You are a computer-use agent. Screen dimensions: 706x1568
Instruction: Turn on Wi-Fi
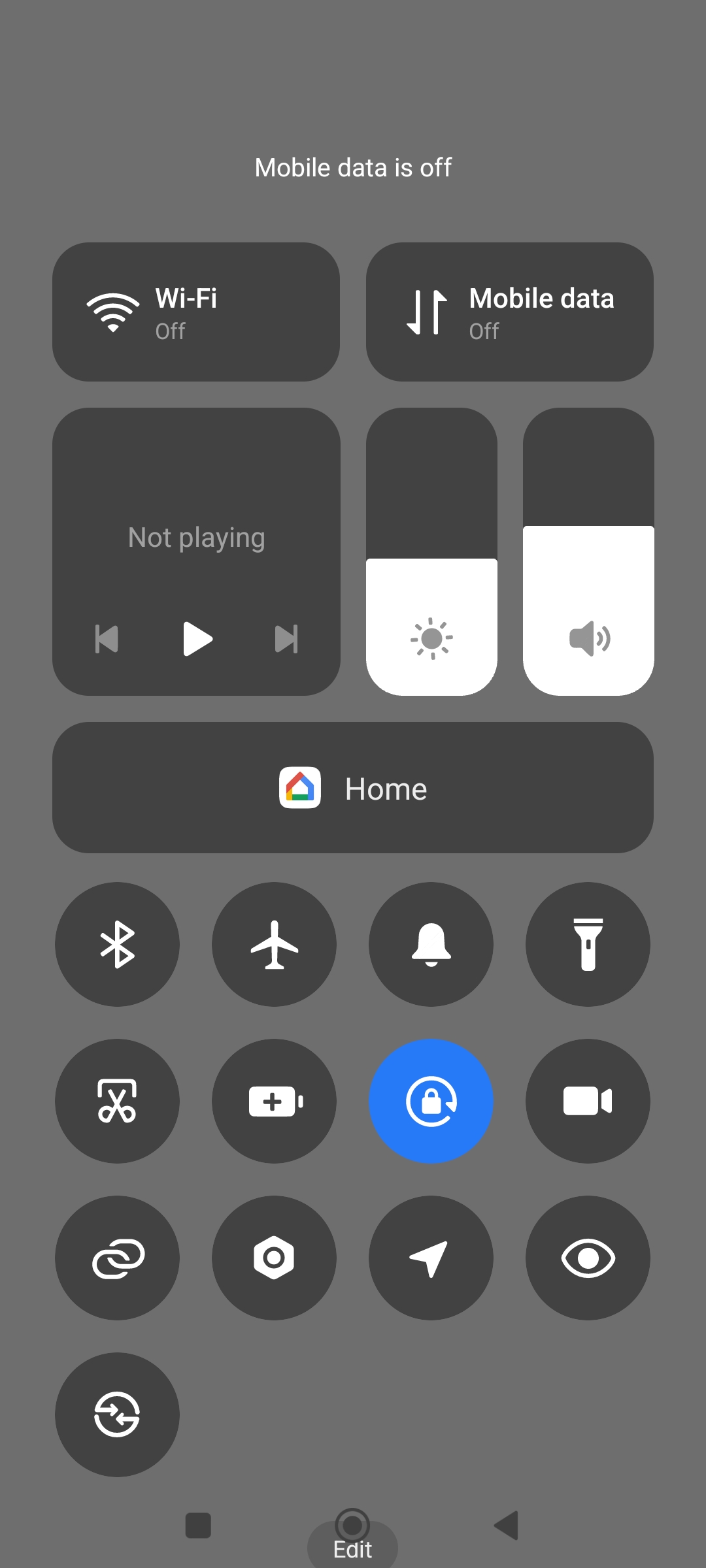point(195,312)
